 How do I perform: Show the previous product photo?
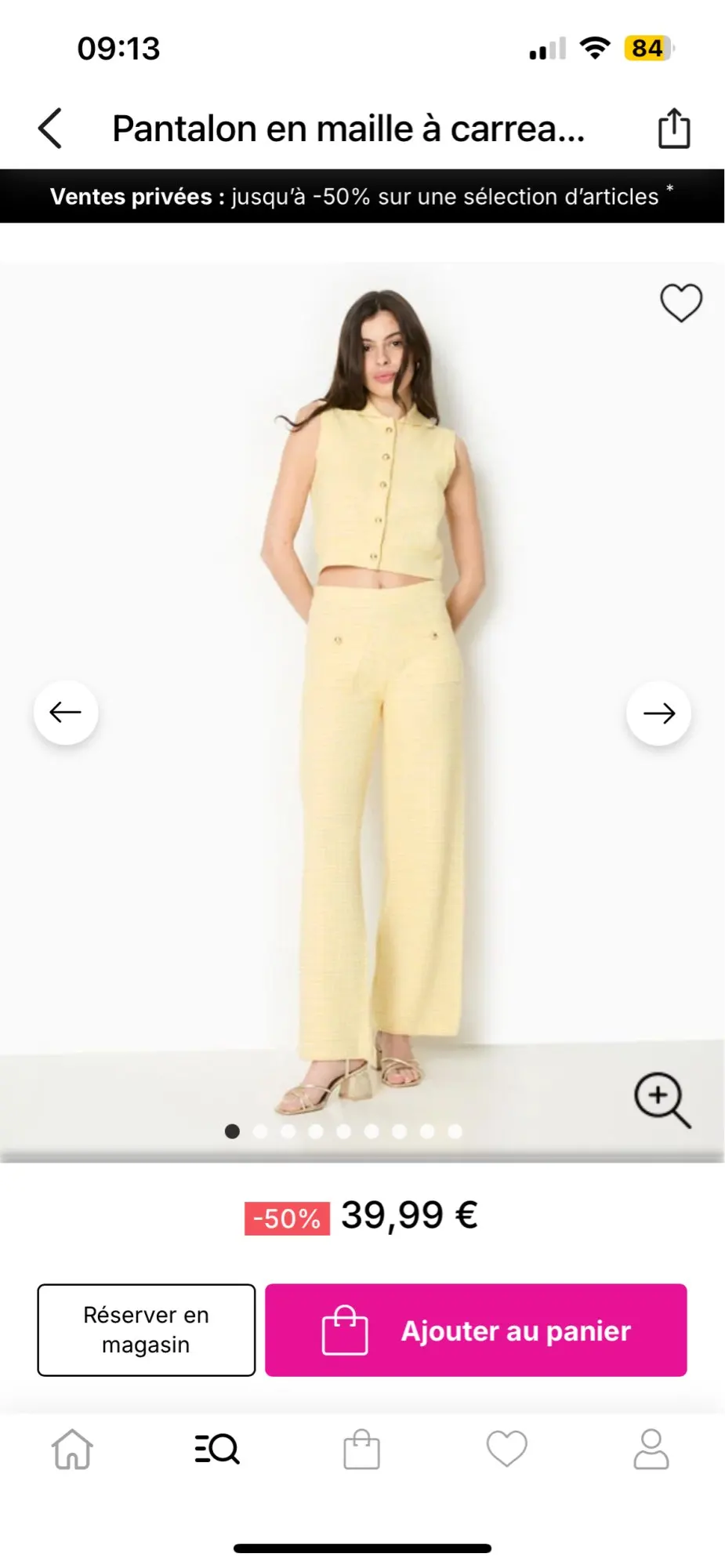click(66, 713)
